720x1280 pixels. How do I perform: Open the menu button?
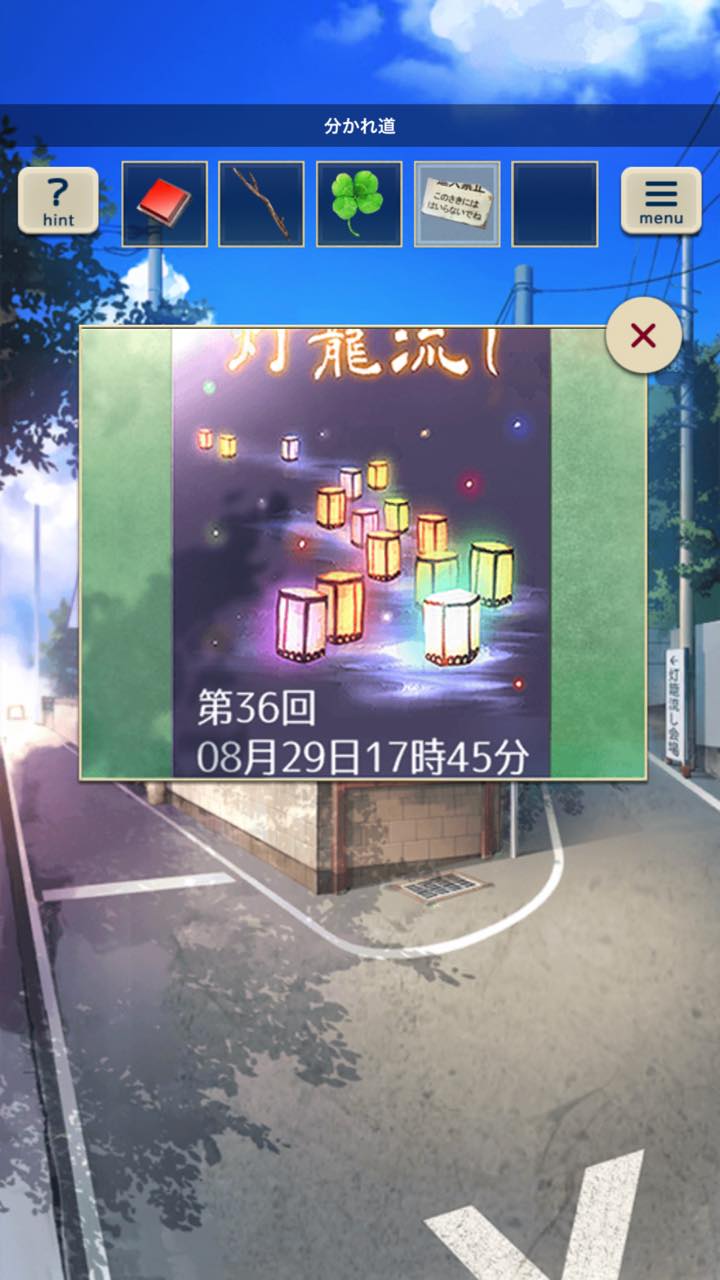pos(661,201)
